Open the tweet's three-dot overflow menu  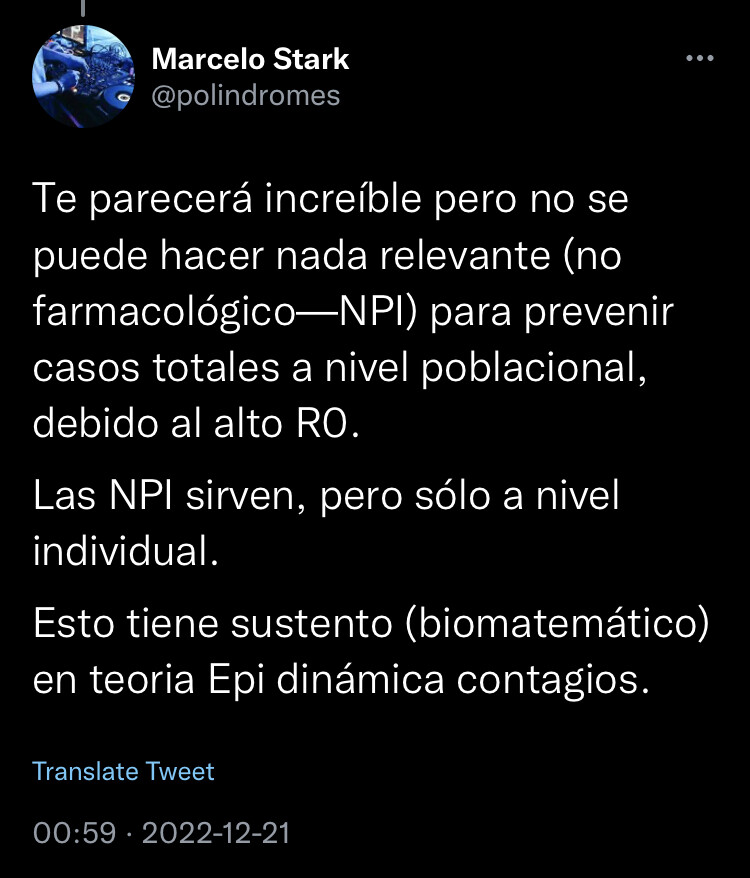click(x=699, y=59)
